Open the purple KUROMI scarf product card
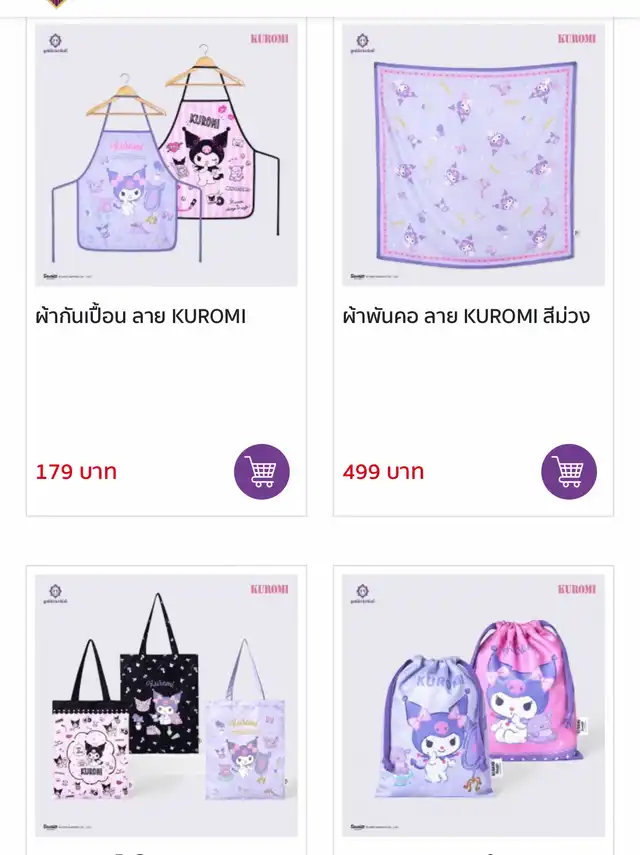The height and width of the screenshot is (855, 640). pos(473,157)
